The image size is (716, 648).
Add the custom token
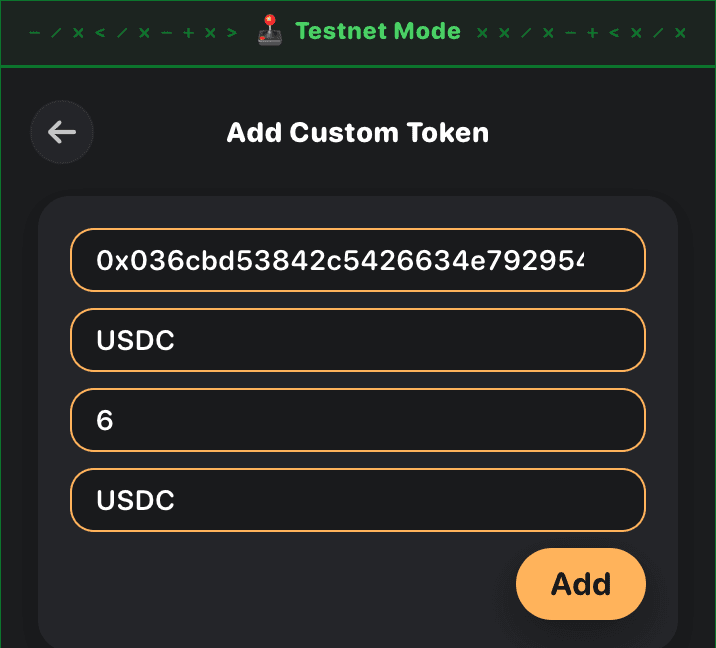click(x=580, y=584)
